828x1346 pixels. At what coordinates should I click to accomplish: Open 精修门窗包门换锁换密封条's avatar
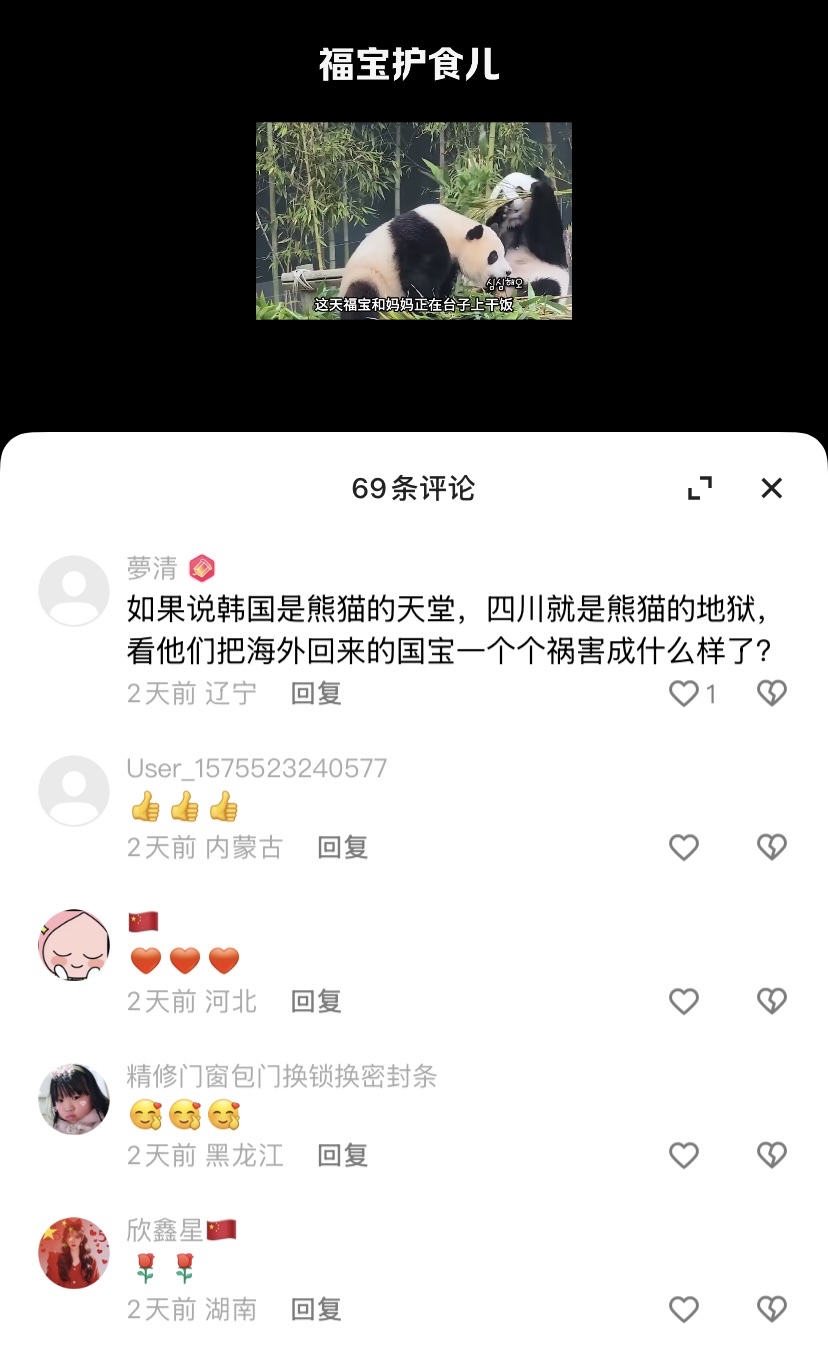pos(74,1099)
